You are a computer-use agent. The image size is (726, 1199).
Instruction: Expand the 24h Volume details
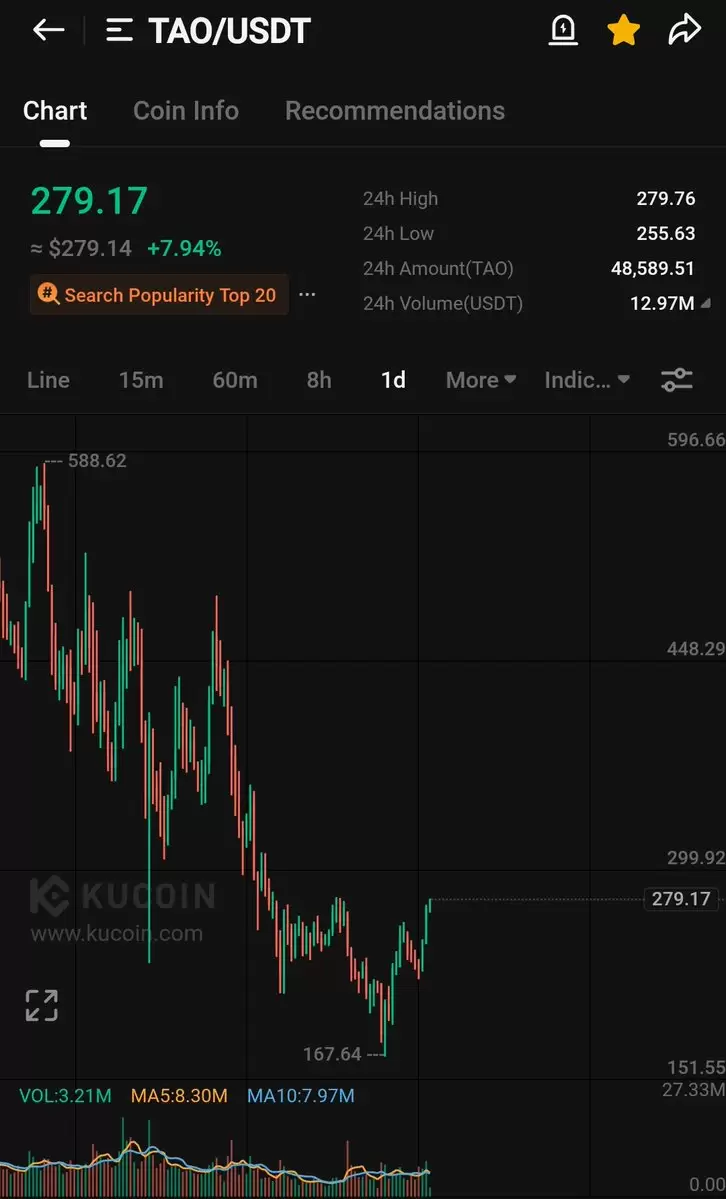click(706, 303)
